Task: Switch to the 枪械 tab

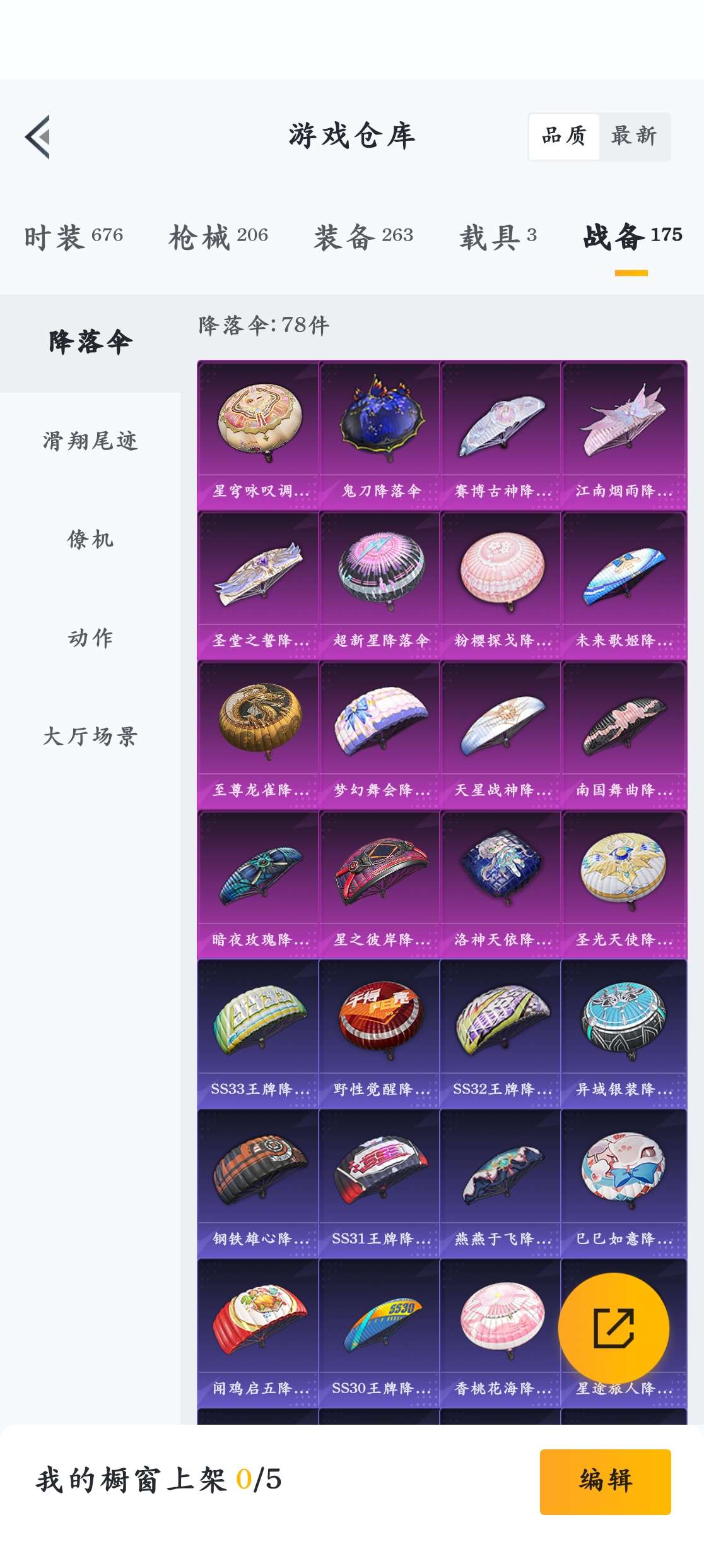Action: pyautogui.click(x=218, y=237)
